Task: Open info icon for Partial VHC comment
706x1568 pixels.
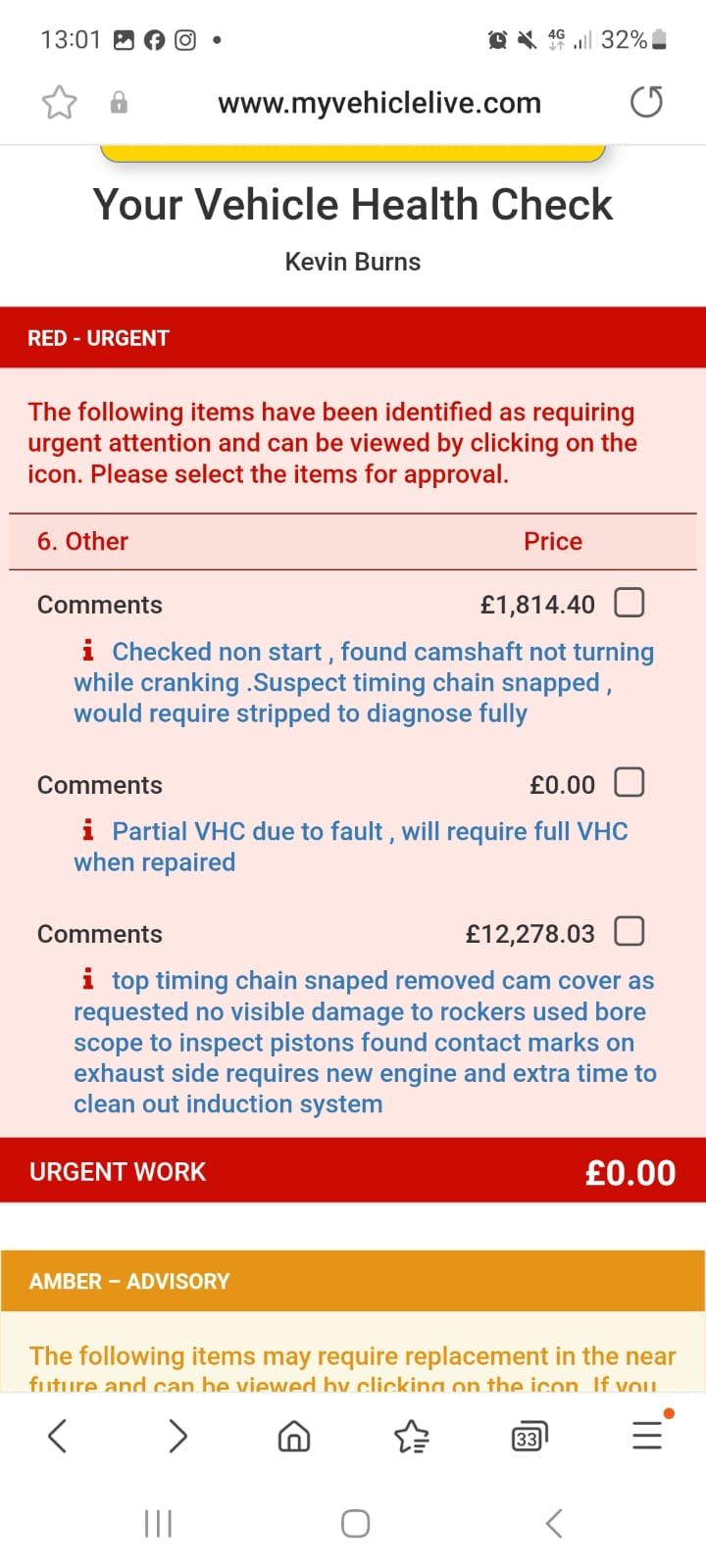Action: click(x=88, y=831)
